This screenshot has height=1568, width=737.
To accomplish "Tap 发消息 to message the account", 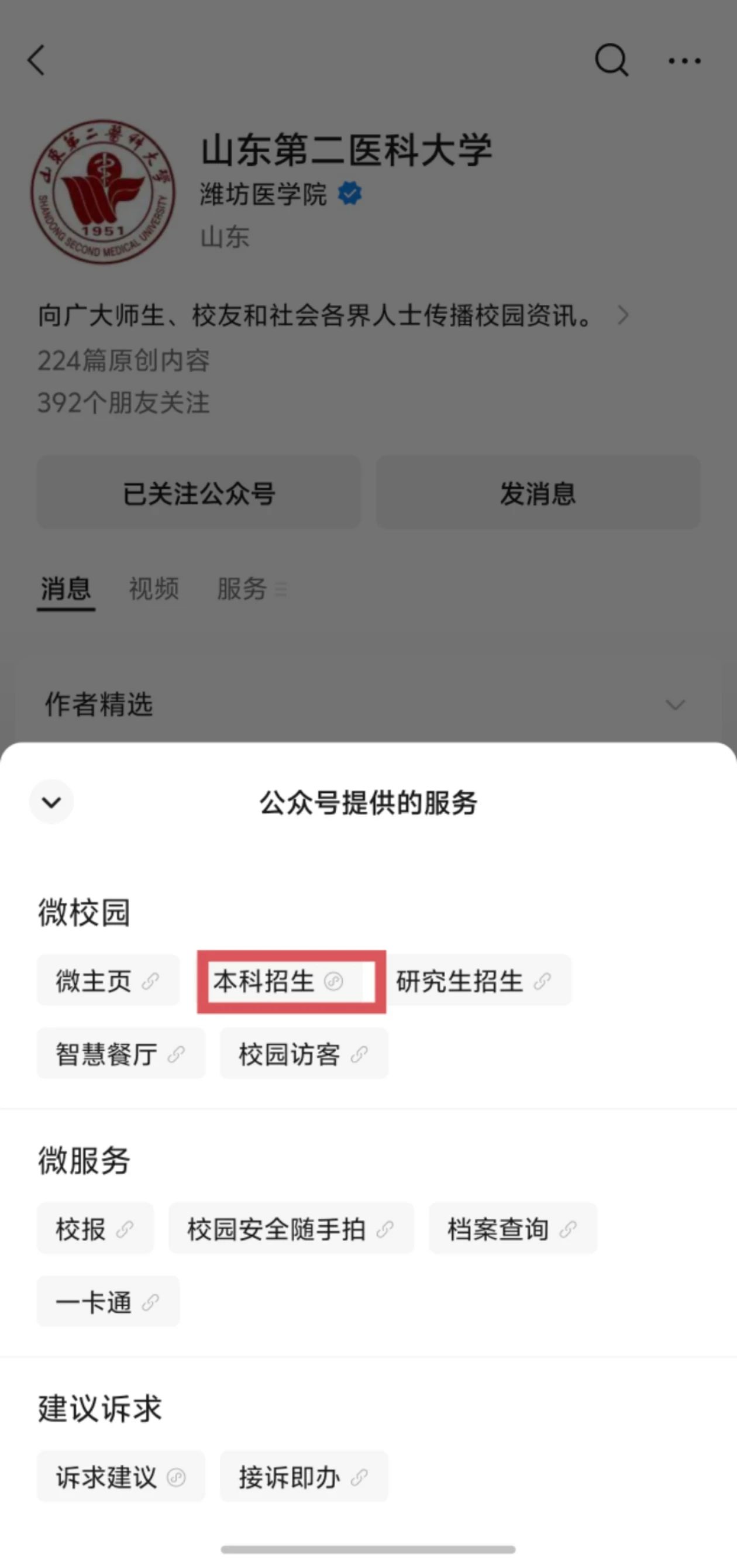I will [x=538, y=493].
